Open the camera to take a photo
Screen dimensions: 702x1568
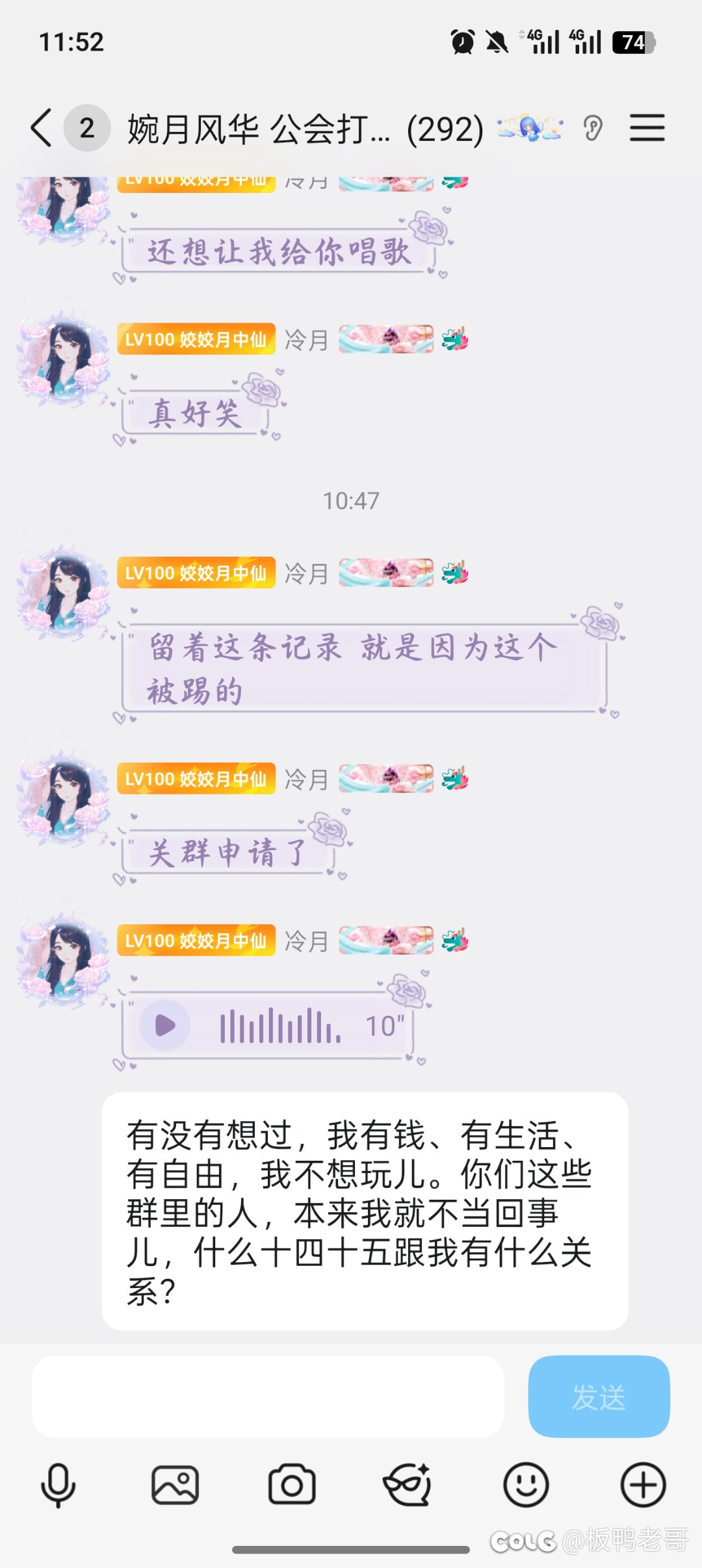(292, 1485)
